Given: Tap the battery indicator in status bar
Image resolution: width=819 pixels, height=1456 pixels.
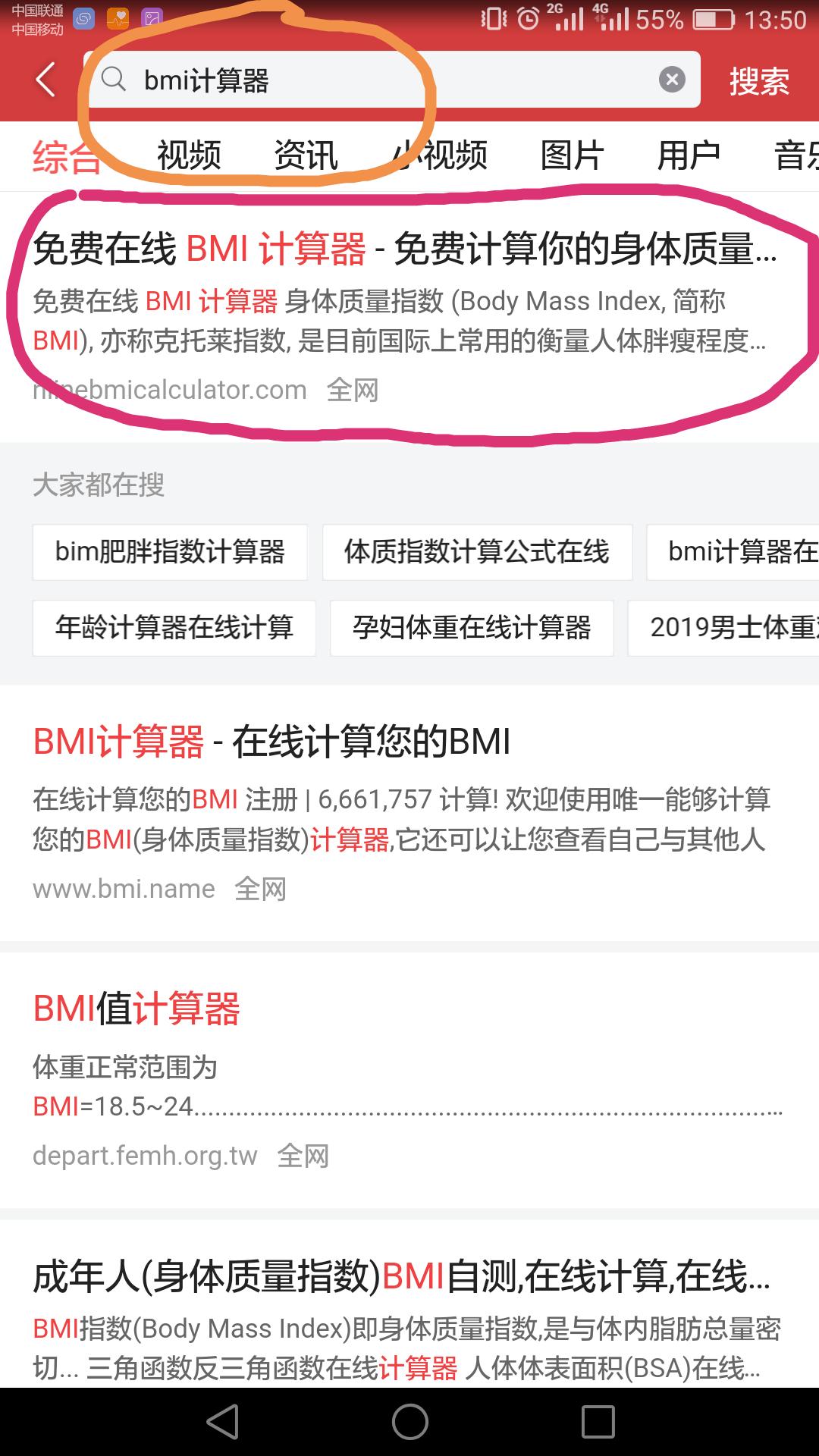Looking at the screenshot, I should [x=714, y=18].
